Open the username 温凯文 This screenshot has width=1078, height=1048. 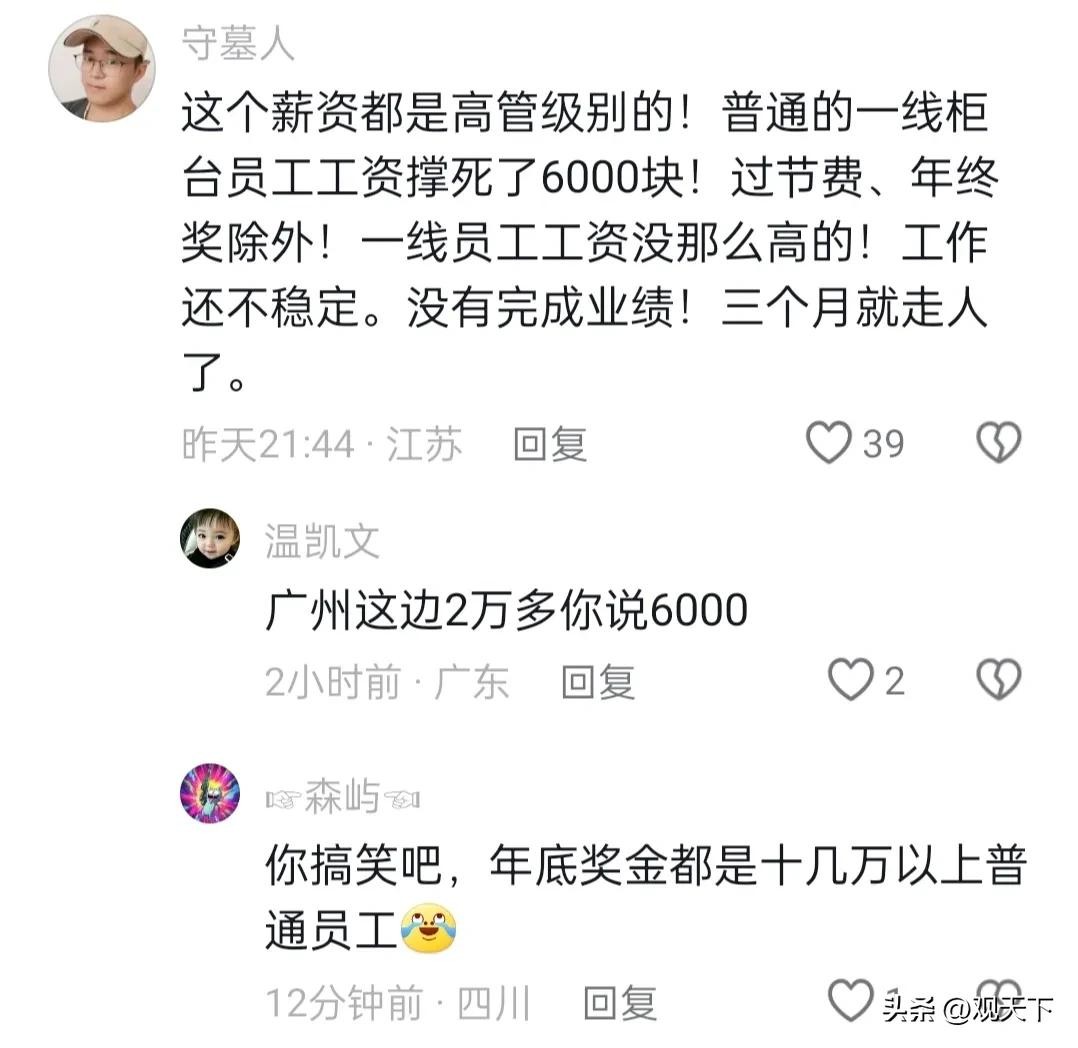(x=322, y=541)
